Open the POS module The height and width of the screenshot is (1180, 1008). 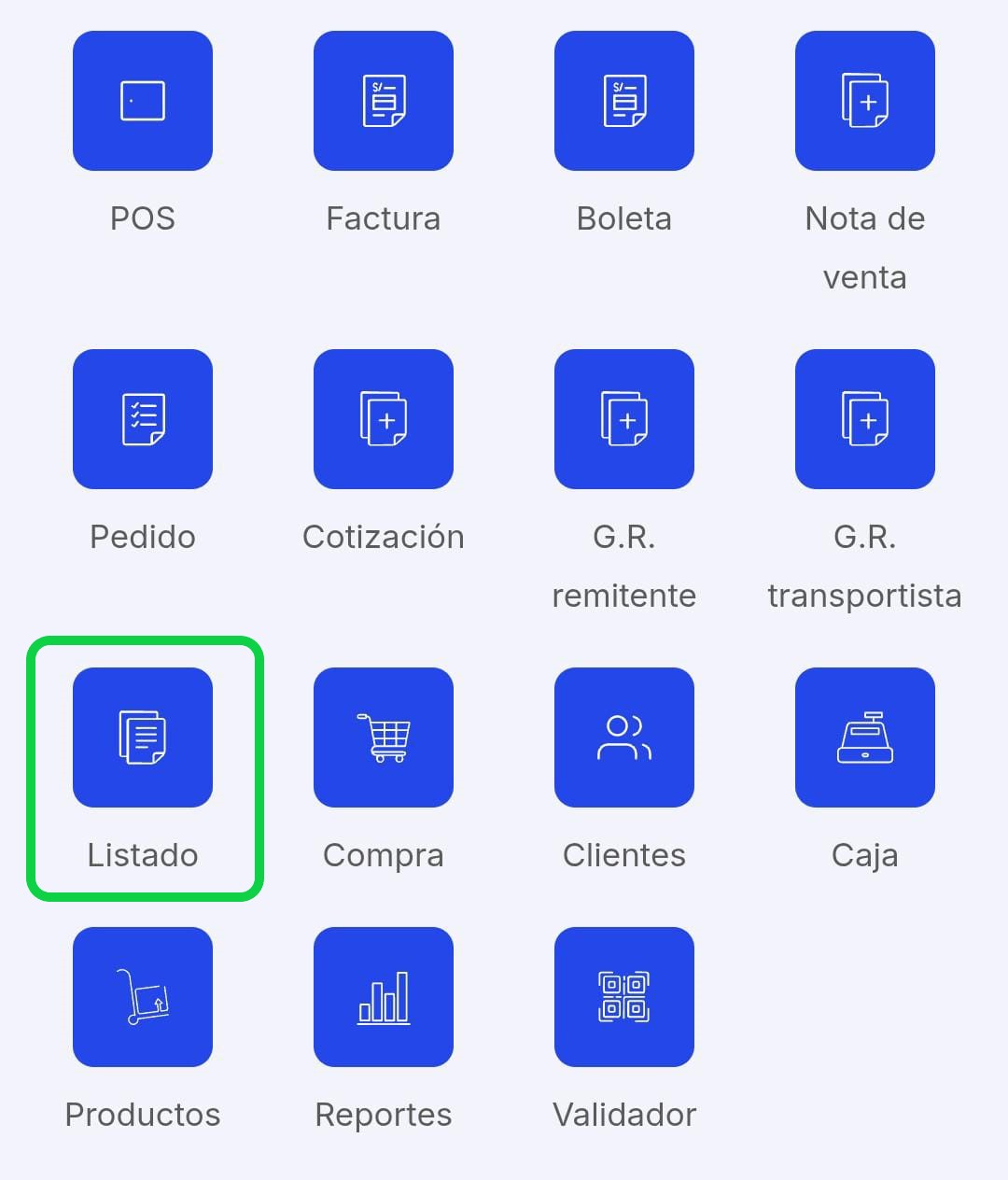[x=142, y=100]
